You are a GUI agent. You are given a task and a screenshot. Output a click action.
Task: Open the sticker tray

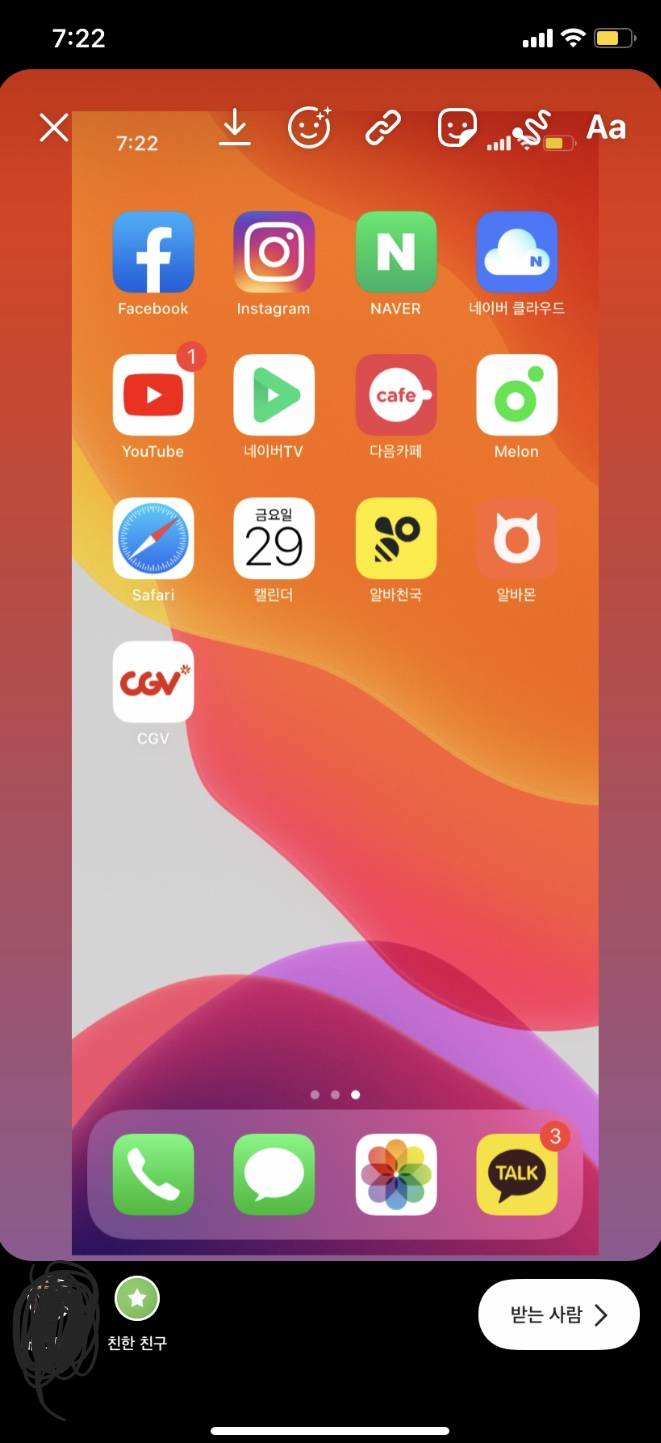click(457, 128)
